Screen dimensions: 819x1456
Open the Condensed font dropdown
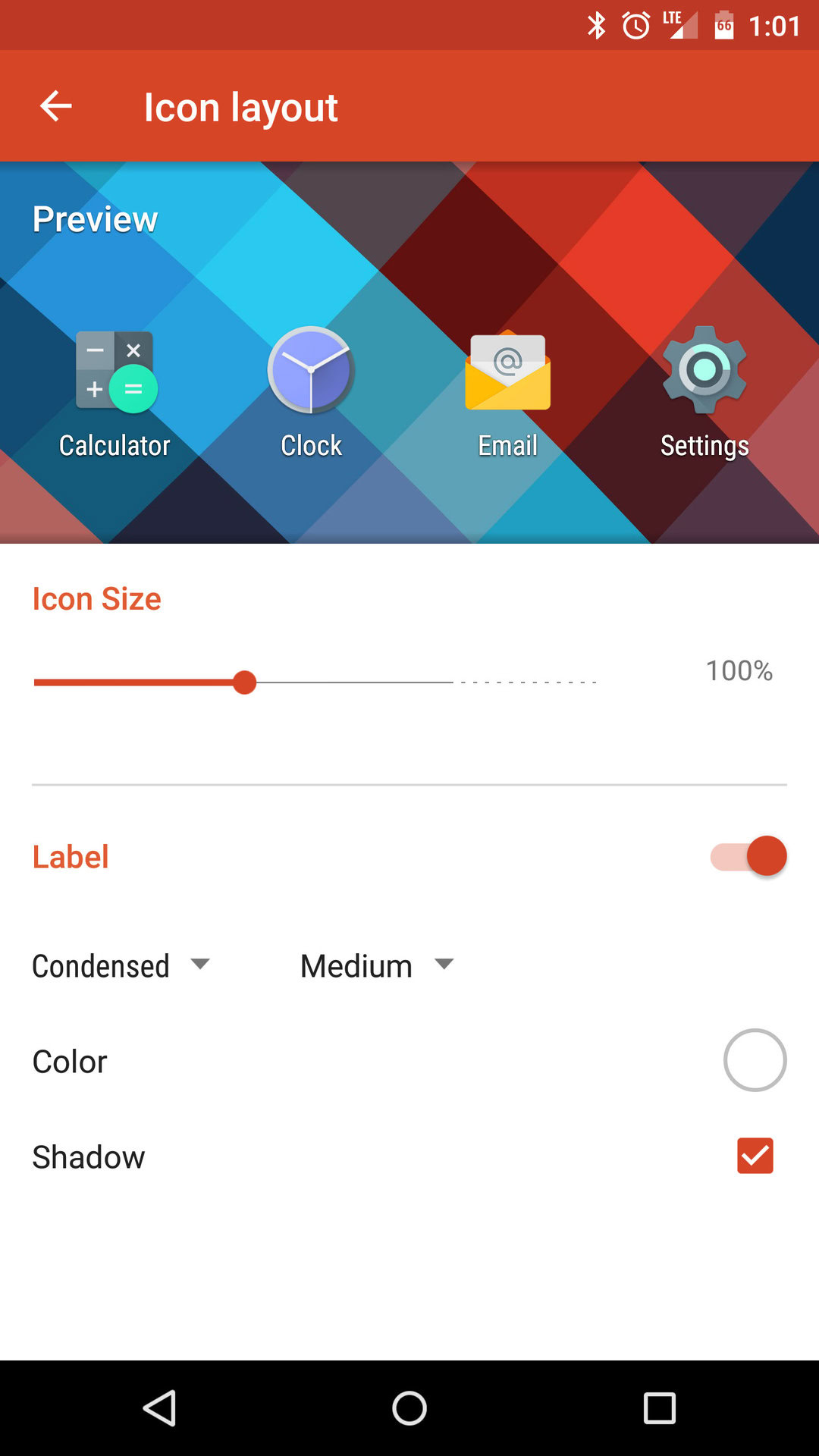click(121, 966)
